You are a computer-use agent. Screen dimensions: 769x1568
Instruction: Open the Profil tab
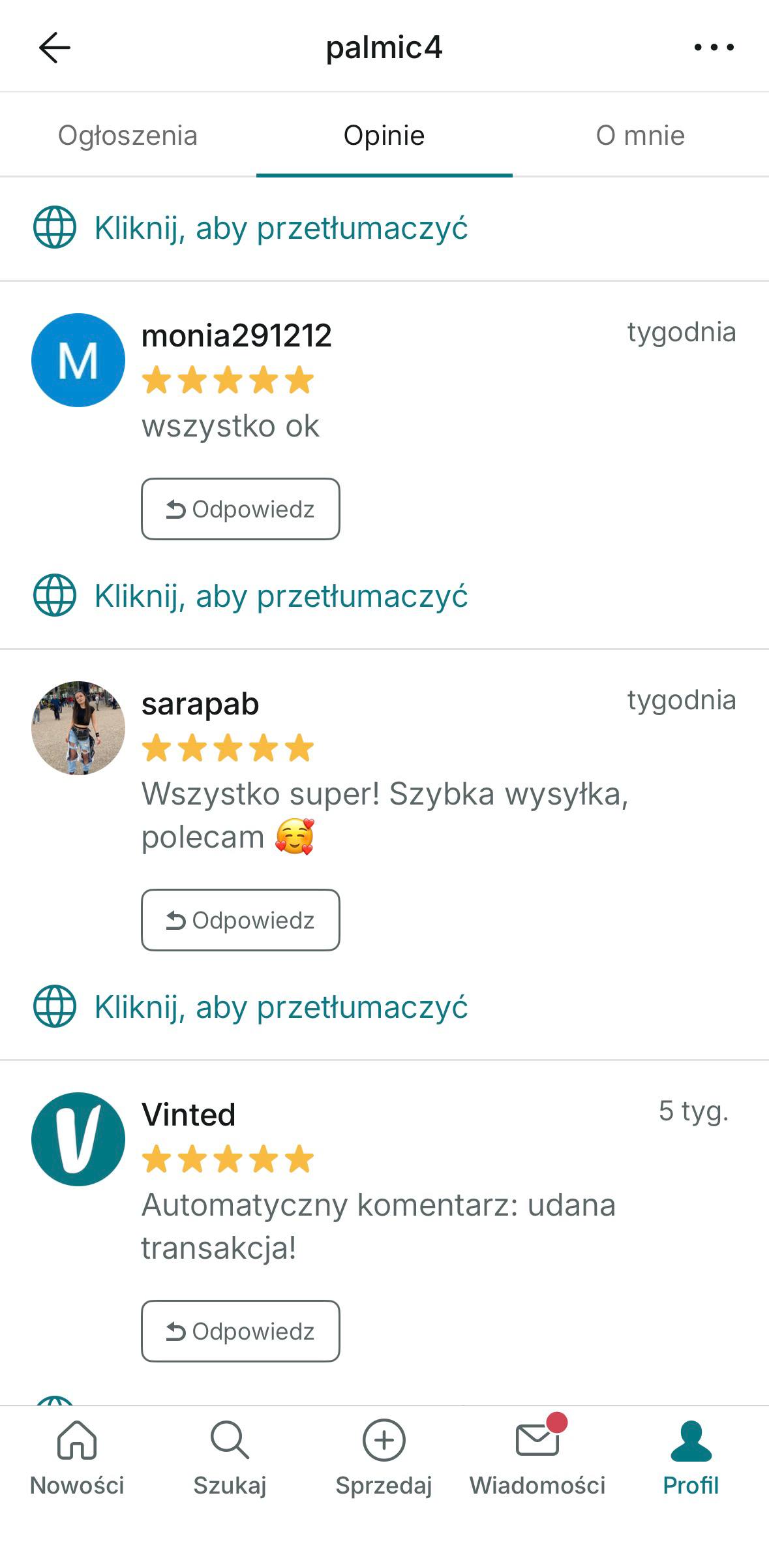pyautogui.click(x=691, y=1459)
